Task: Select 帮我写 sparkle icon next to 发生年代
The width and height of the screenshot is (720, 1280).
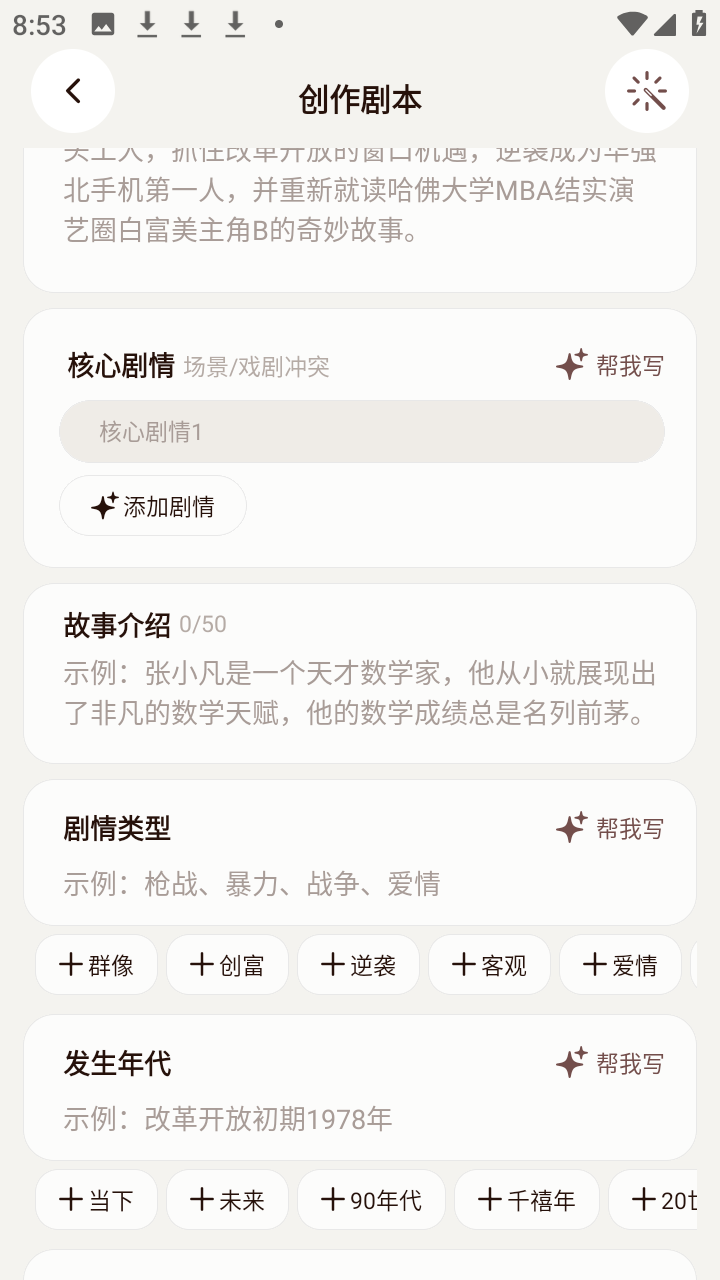Action: (570, 1063)
